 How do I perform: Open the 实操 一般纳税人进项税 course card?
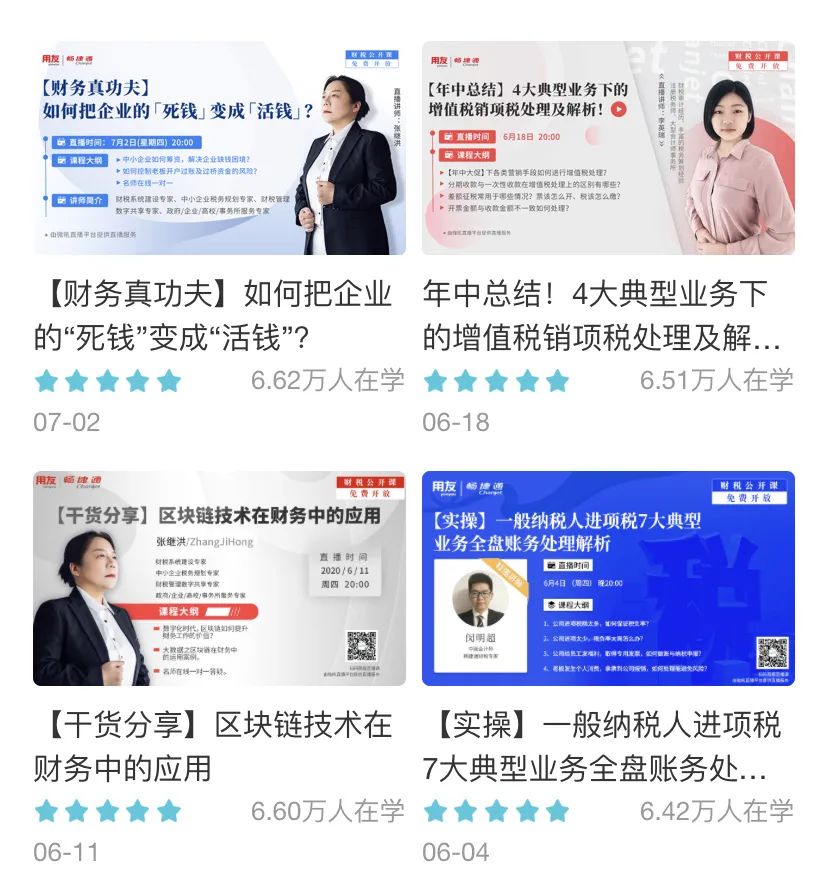[608, 578]
